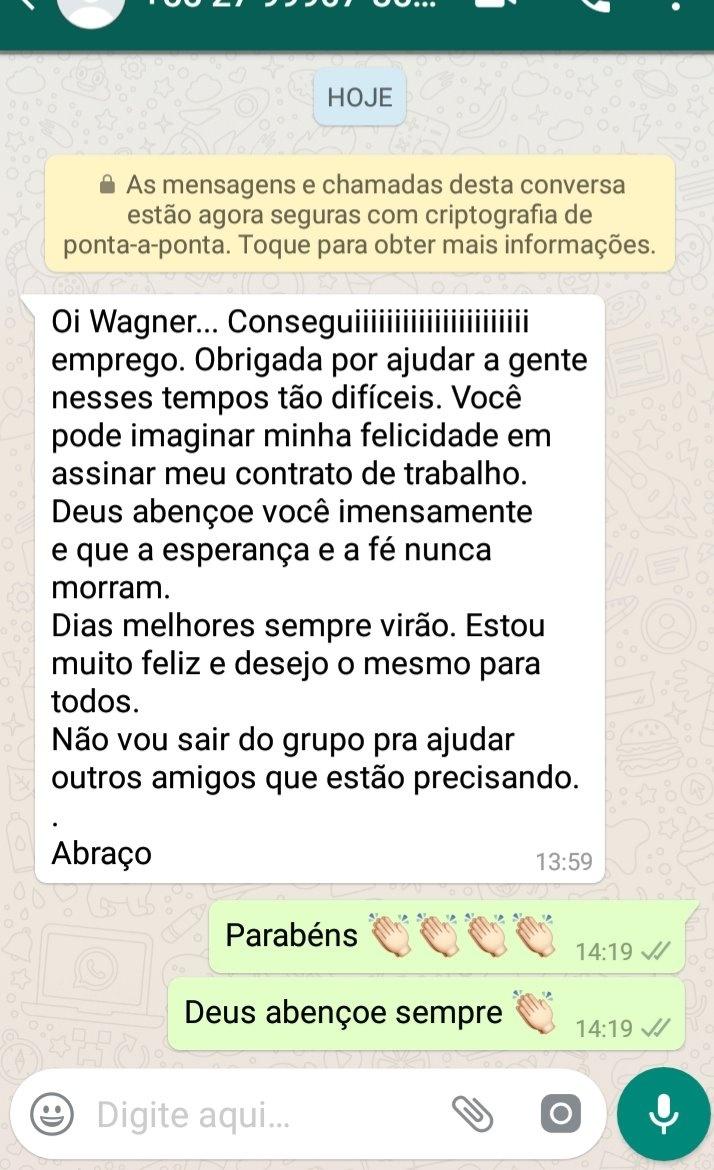This screenshot has height=1170, width=714.
Task: Attach a file with the paperclip
Action: (473, 1113)
